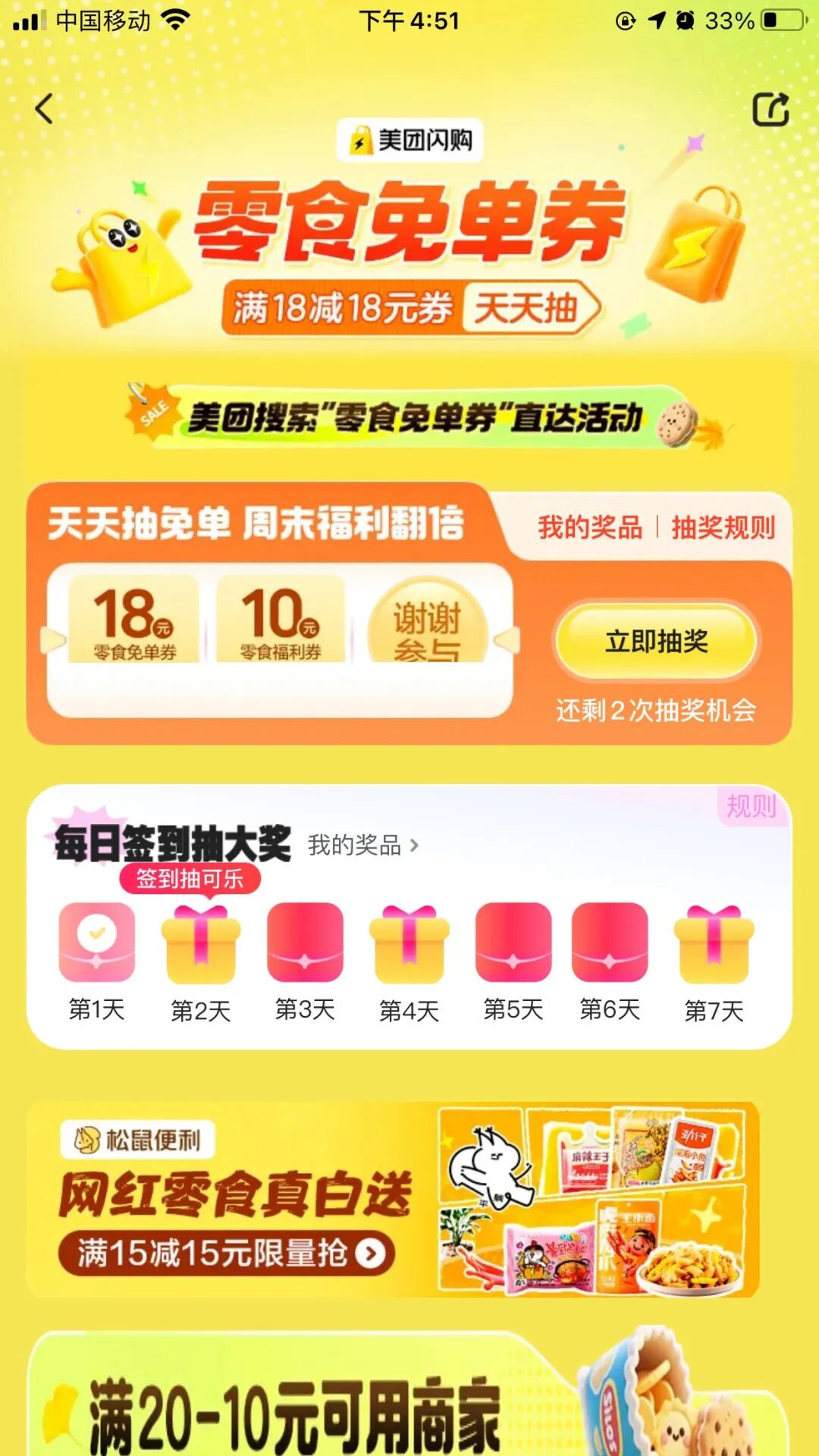Open 我的奖品 next to daily sign-in title

click(x=362, y=845)
